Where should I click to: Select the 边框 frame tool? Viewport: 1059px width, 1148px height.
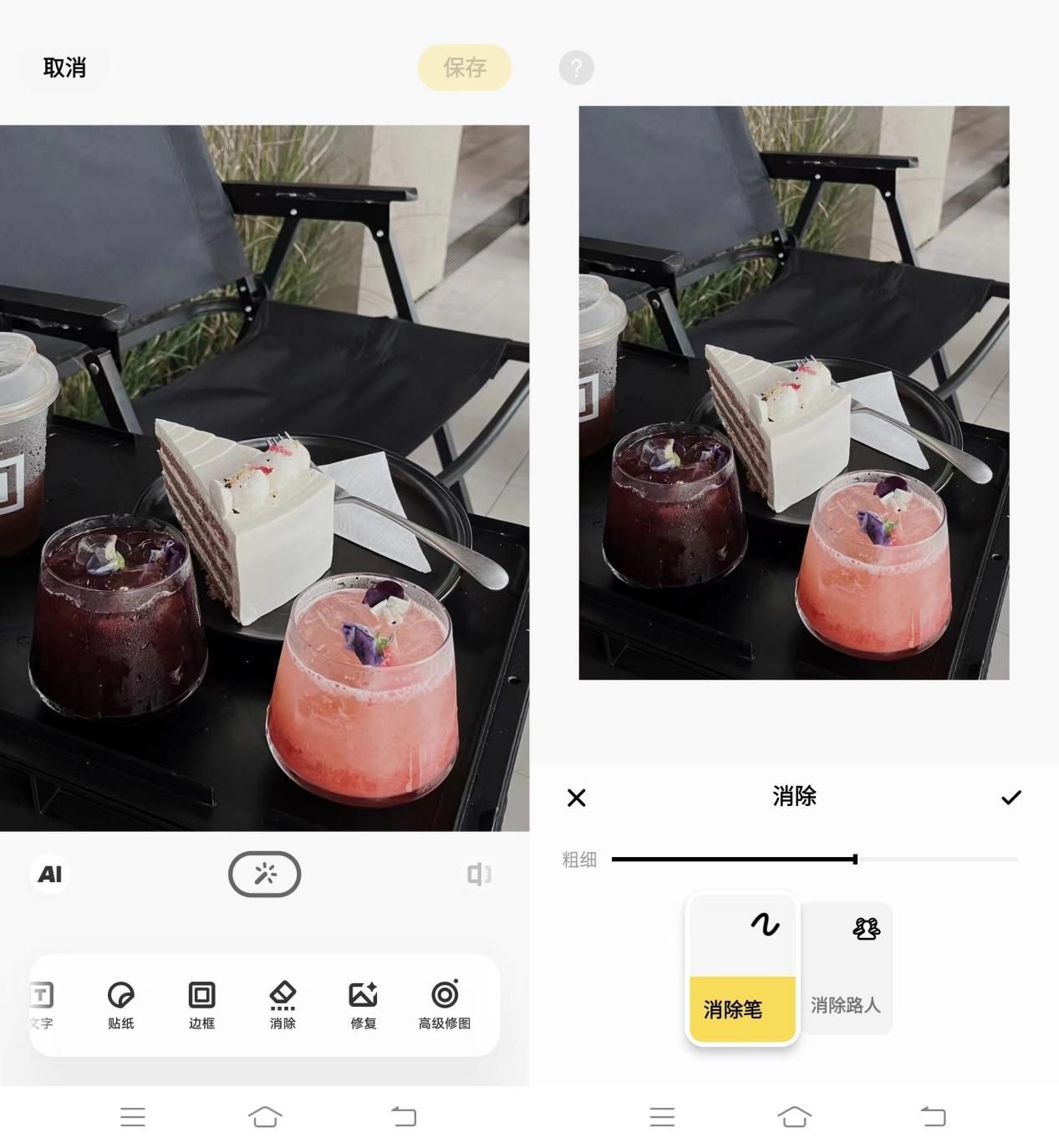pos(201,1004)
